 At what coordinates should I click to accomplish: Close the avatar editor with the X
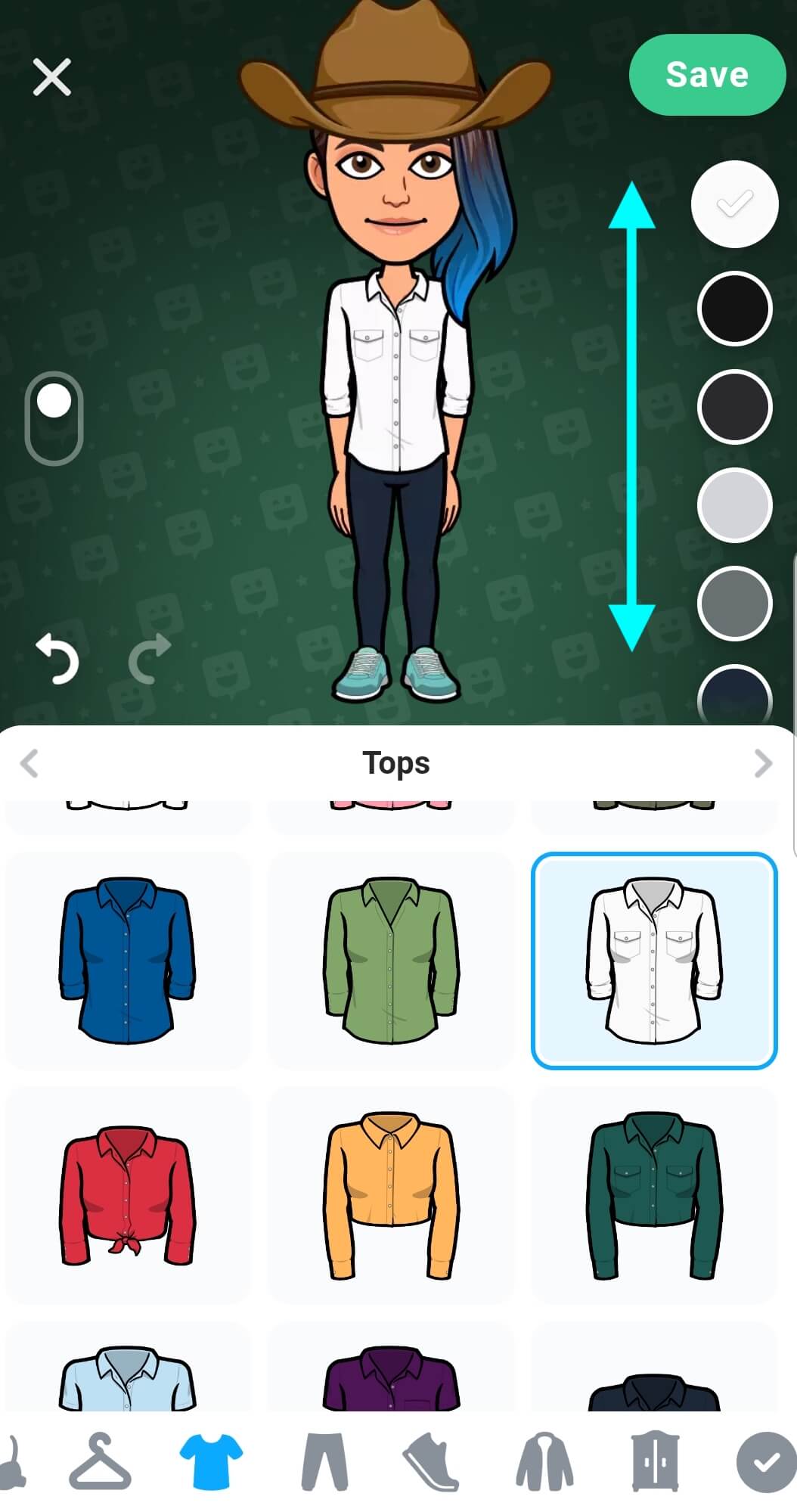pos(51,77)
